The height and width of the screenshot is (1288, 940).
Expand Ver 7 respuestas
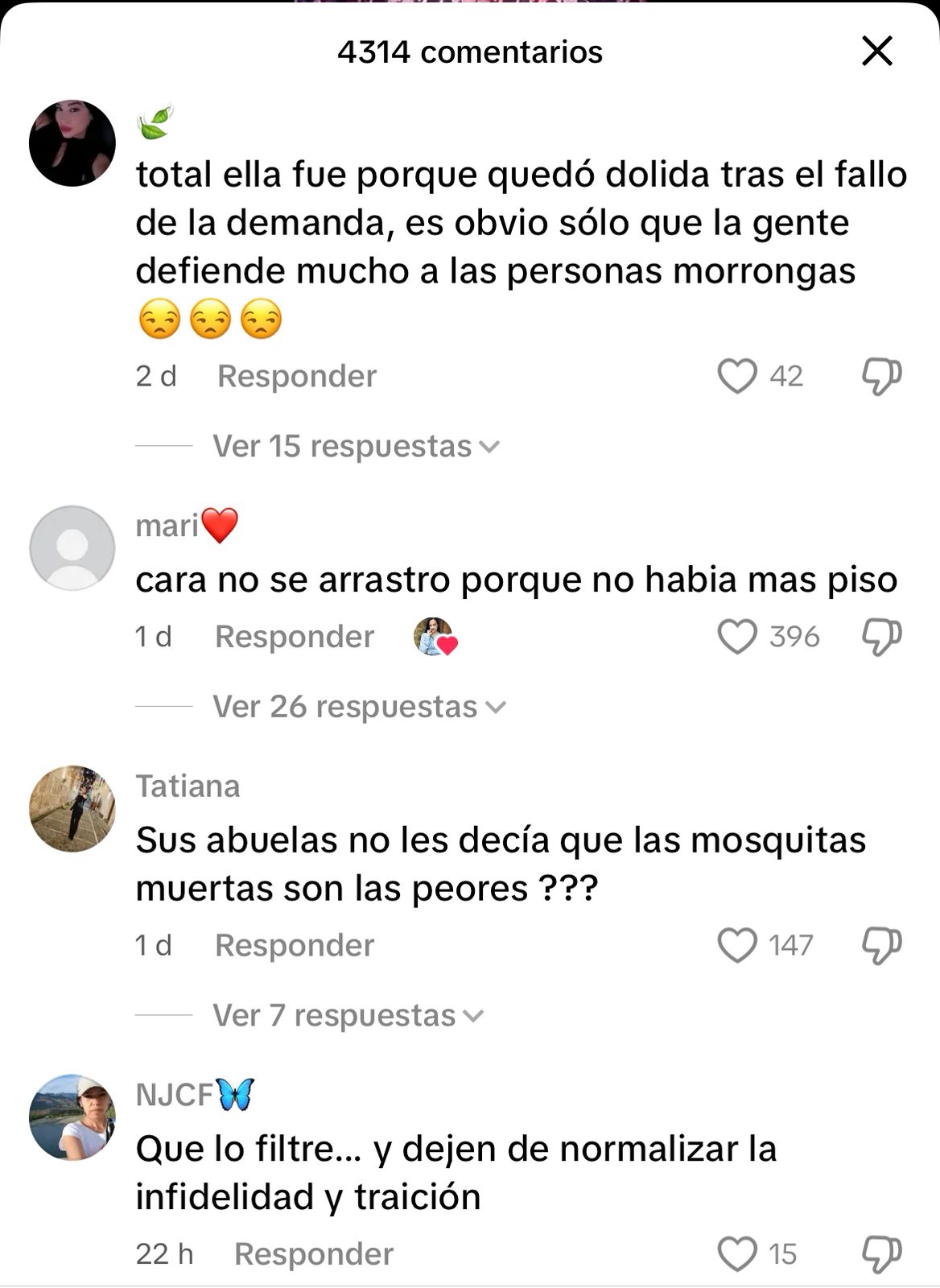click(348, 1016)
